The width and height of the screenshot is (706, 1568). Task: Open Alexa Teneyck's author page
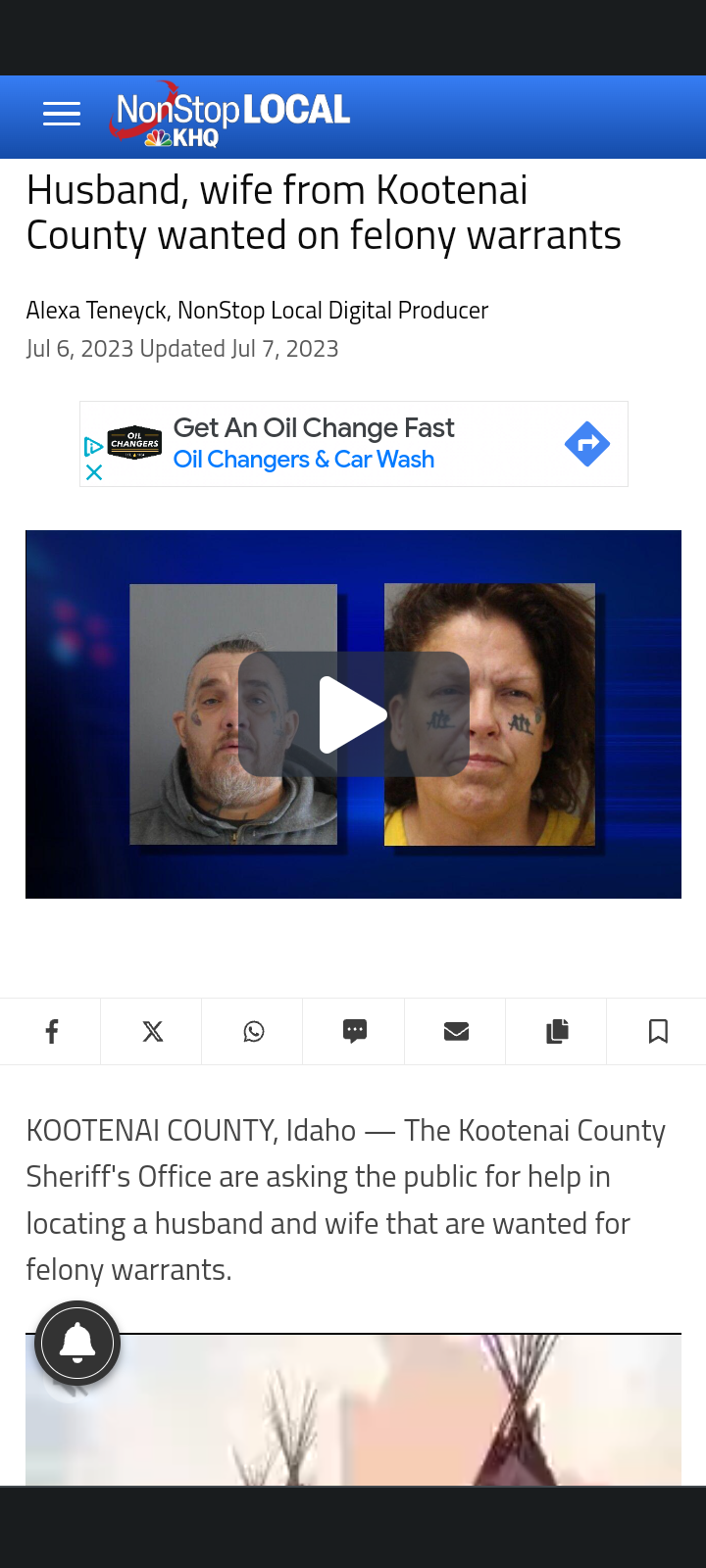click(x=96, y=311)
